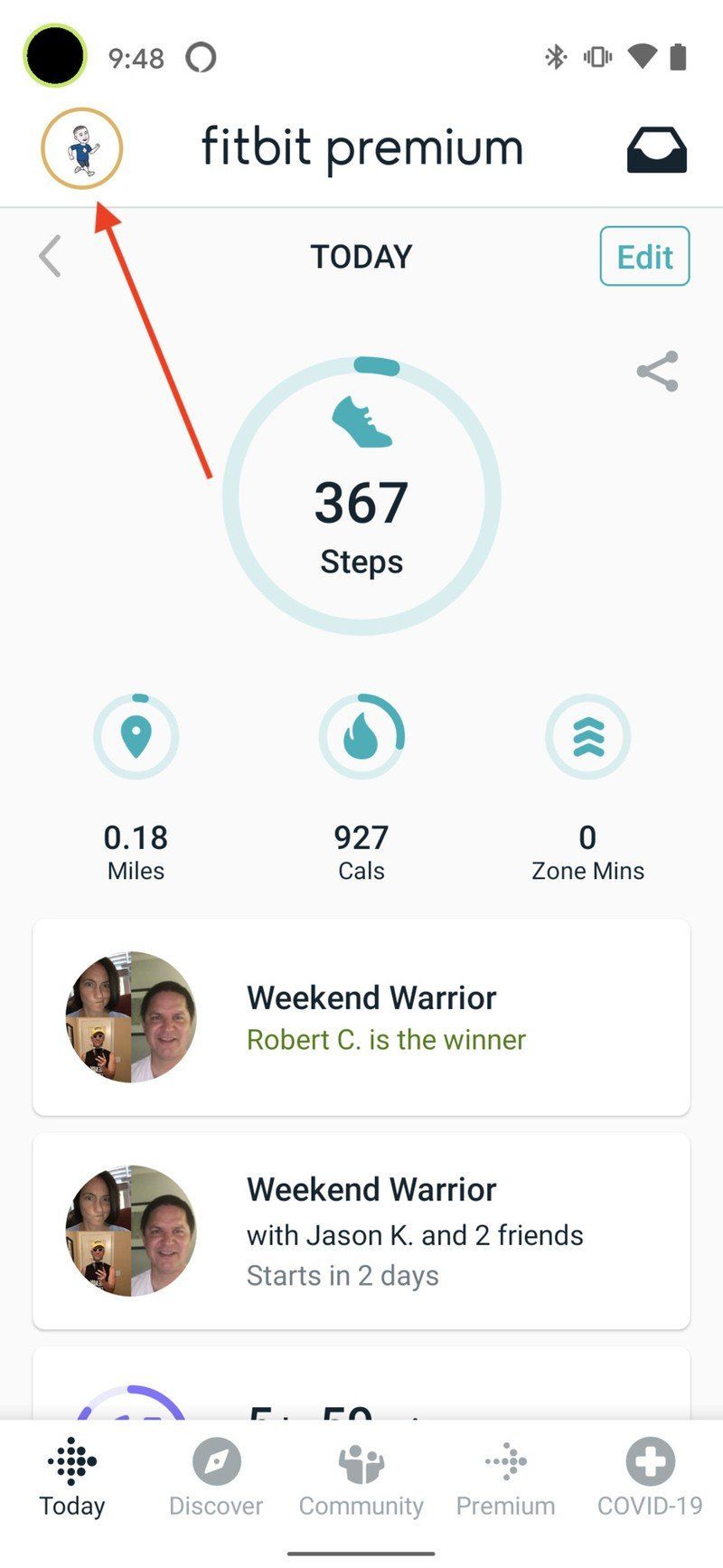Open your profile avatar picture
This screenshot has width=723, height=1568.
tap(81, 147)
